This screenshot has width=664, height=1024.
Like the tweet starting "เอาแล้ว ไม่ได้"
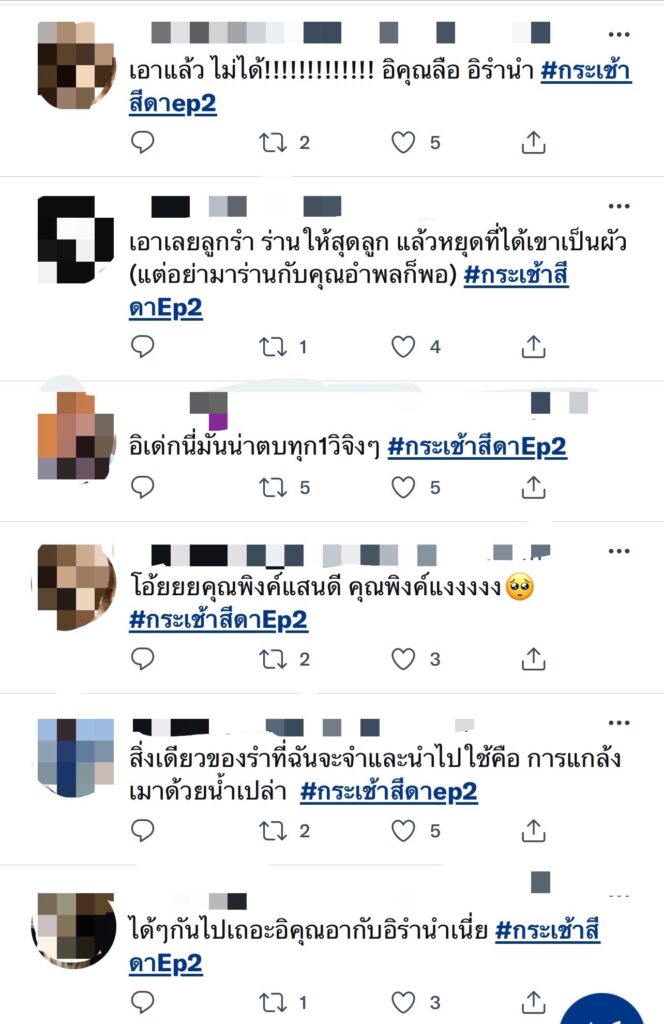click(x=403, y=142)
